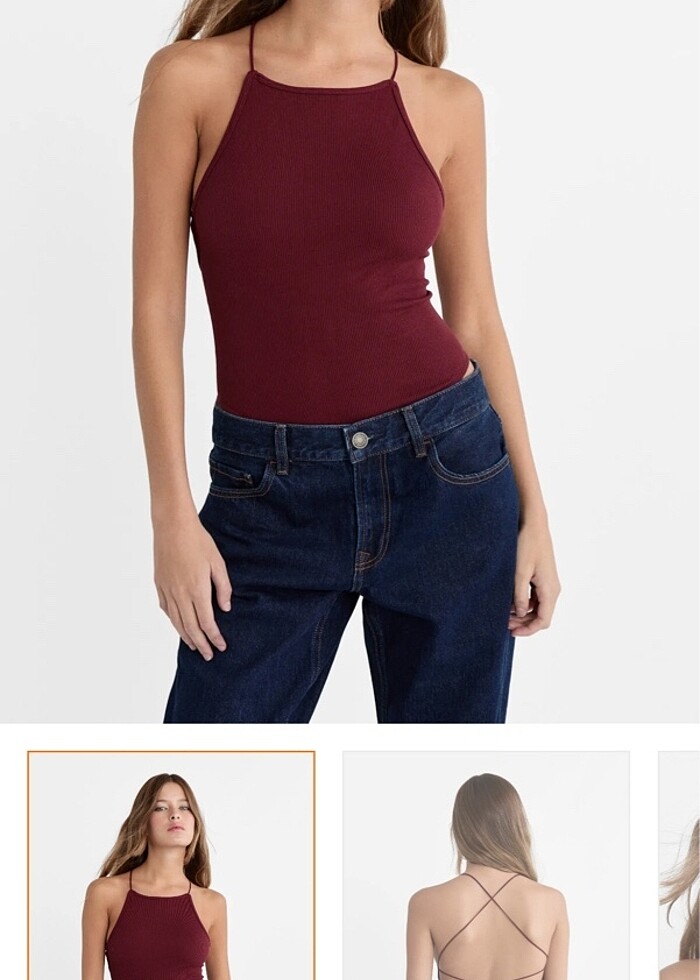Select the front-view thumbnail with orange border

pos(171,866)
